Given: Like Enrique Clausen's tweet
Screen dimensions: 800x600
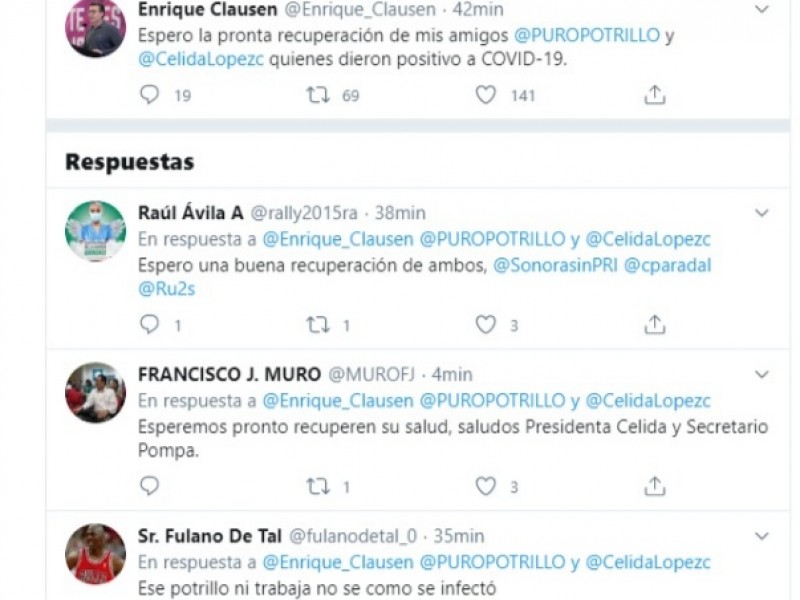Looking at the screenshot, I should [x=486, y=95].
